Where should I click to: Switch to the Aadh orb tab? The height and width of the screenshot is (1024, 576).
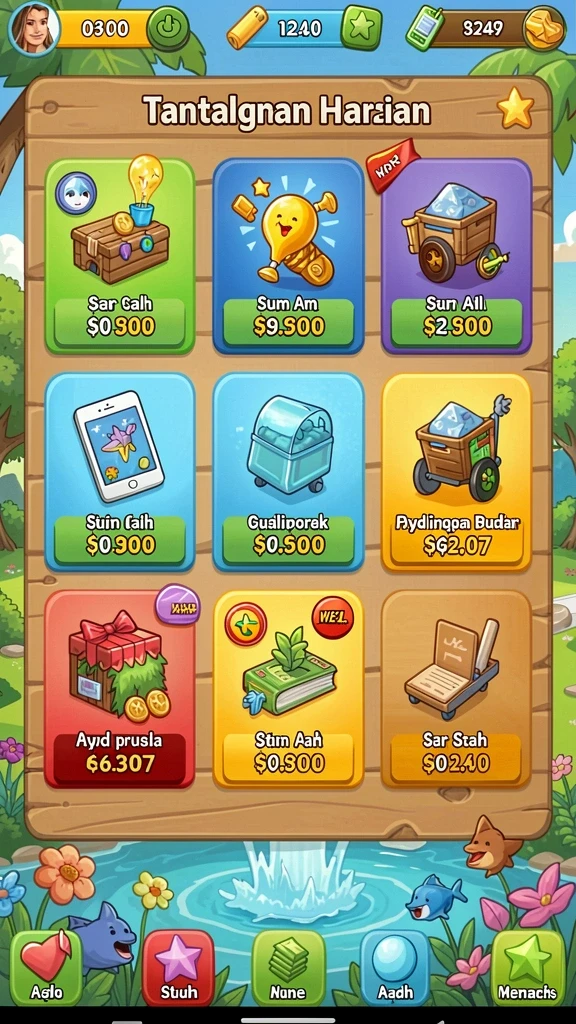[395, 967]
